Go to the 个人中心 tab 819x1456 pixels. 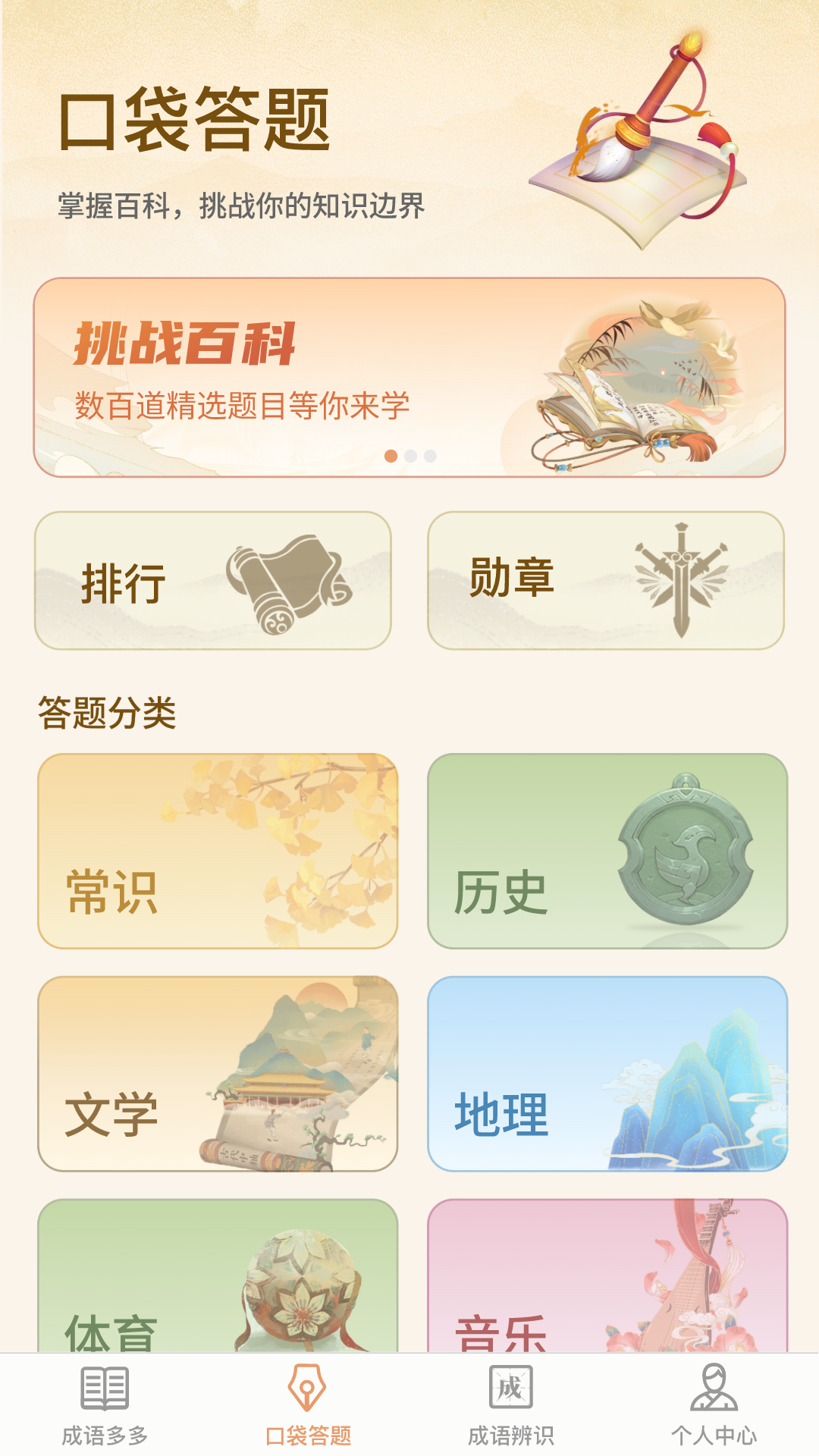point(714,1404)
